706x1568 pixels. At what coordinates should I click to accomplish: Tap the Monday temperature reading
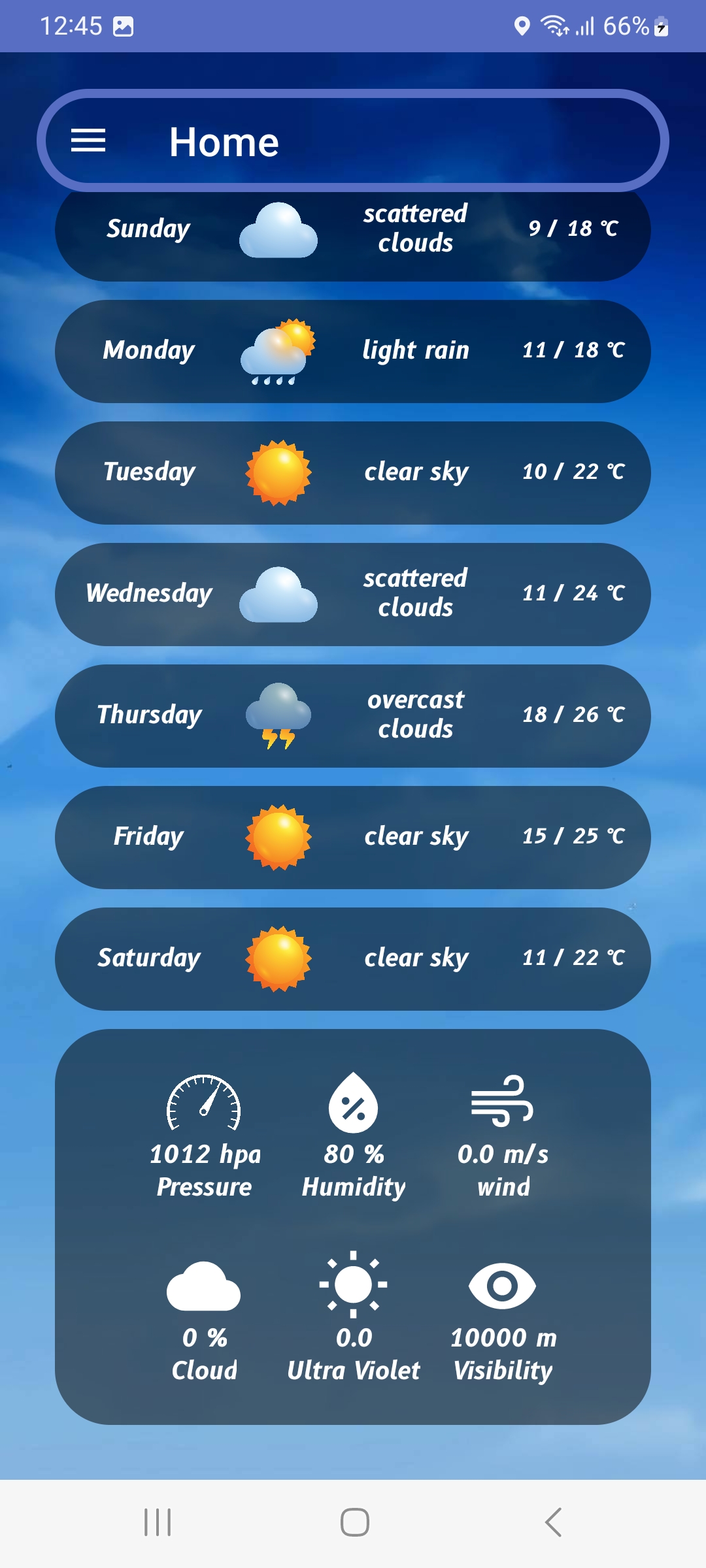pyautogui.click(x=574, y=351)
